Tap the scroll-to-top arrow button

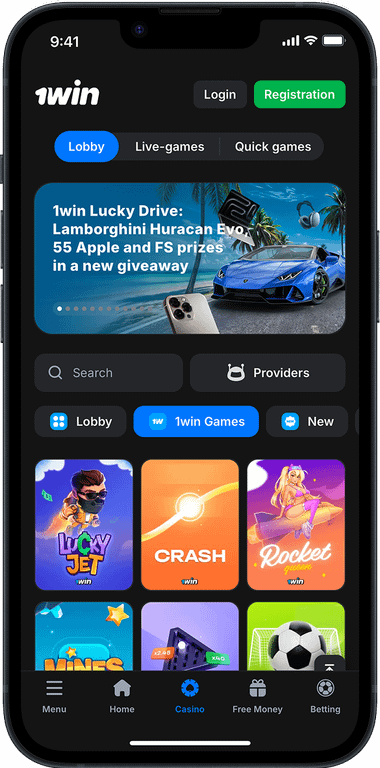(x=330, y=667)
